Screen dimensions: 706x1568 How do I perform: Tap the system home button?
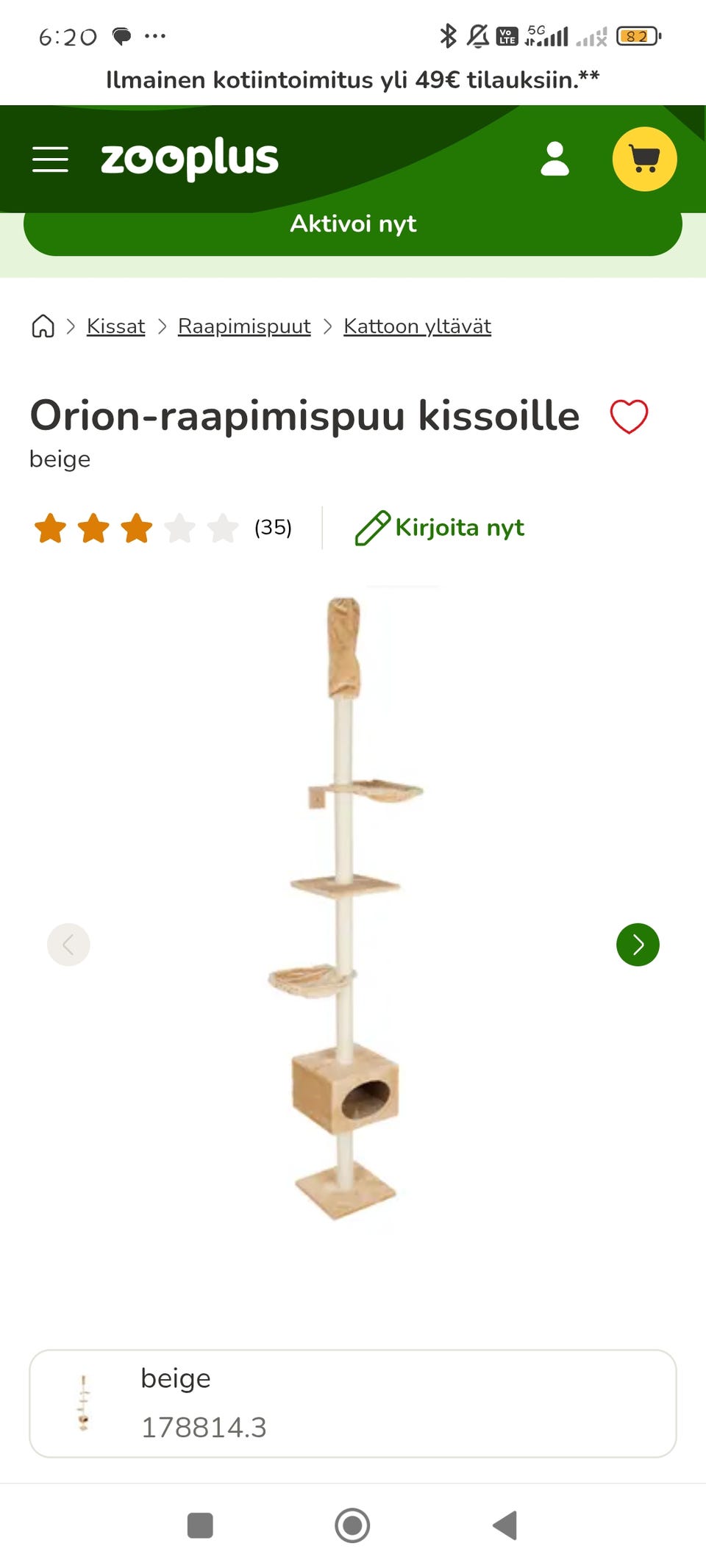[x=352, y=1525]
